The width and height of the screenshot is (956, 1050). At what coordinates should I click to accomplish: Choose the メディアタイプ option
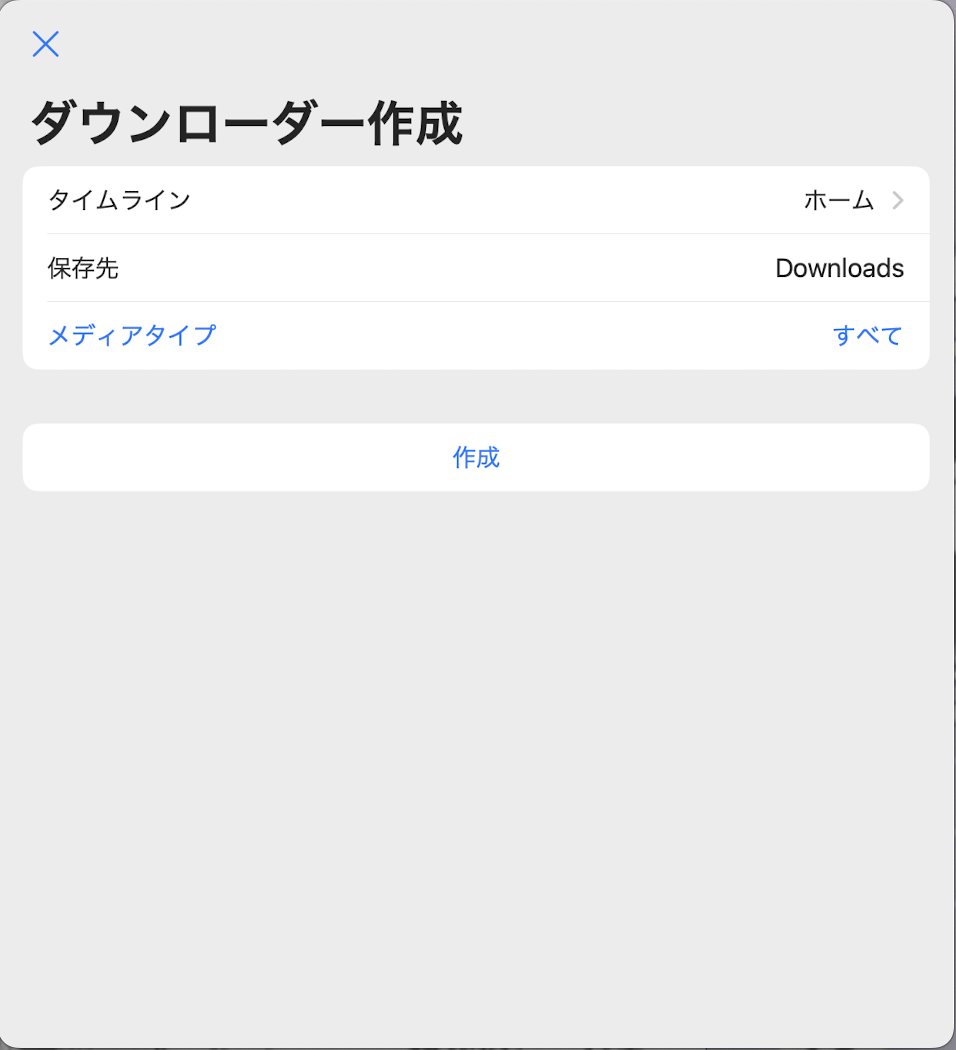476,336
